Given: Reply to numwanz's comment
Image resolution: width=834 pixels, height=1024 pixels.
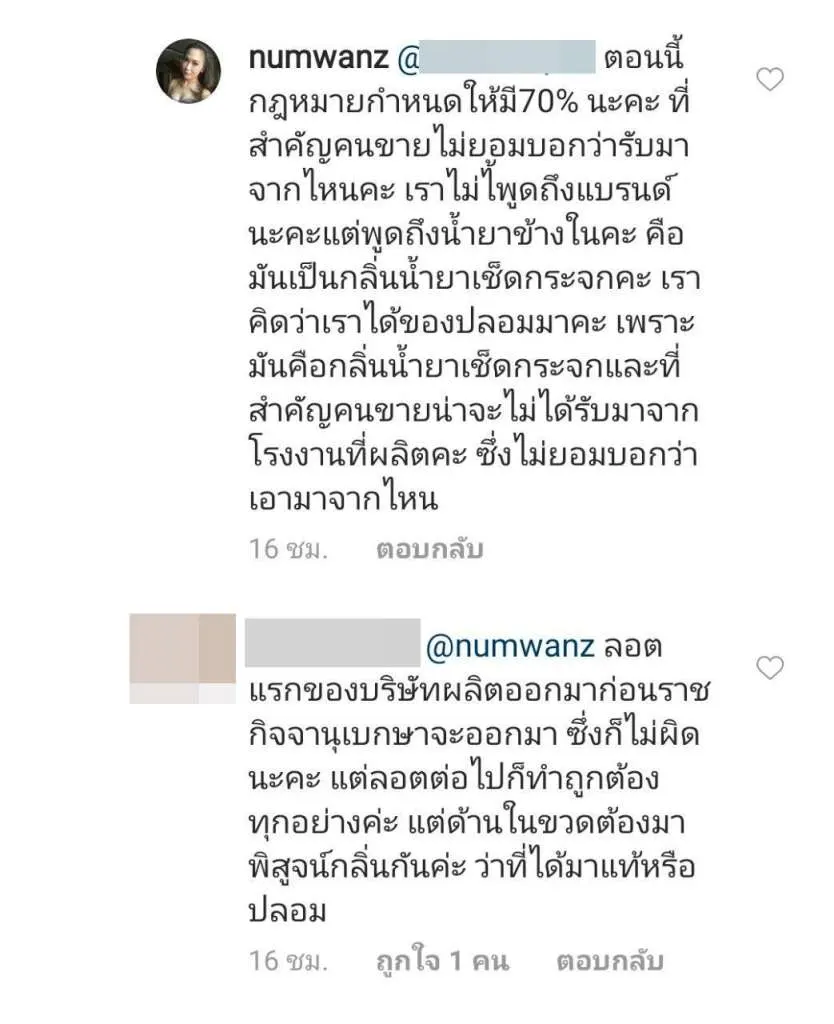Looking at the screenshot, I should [429, 549].
